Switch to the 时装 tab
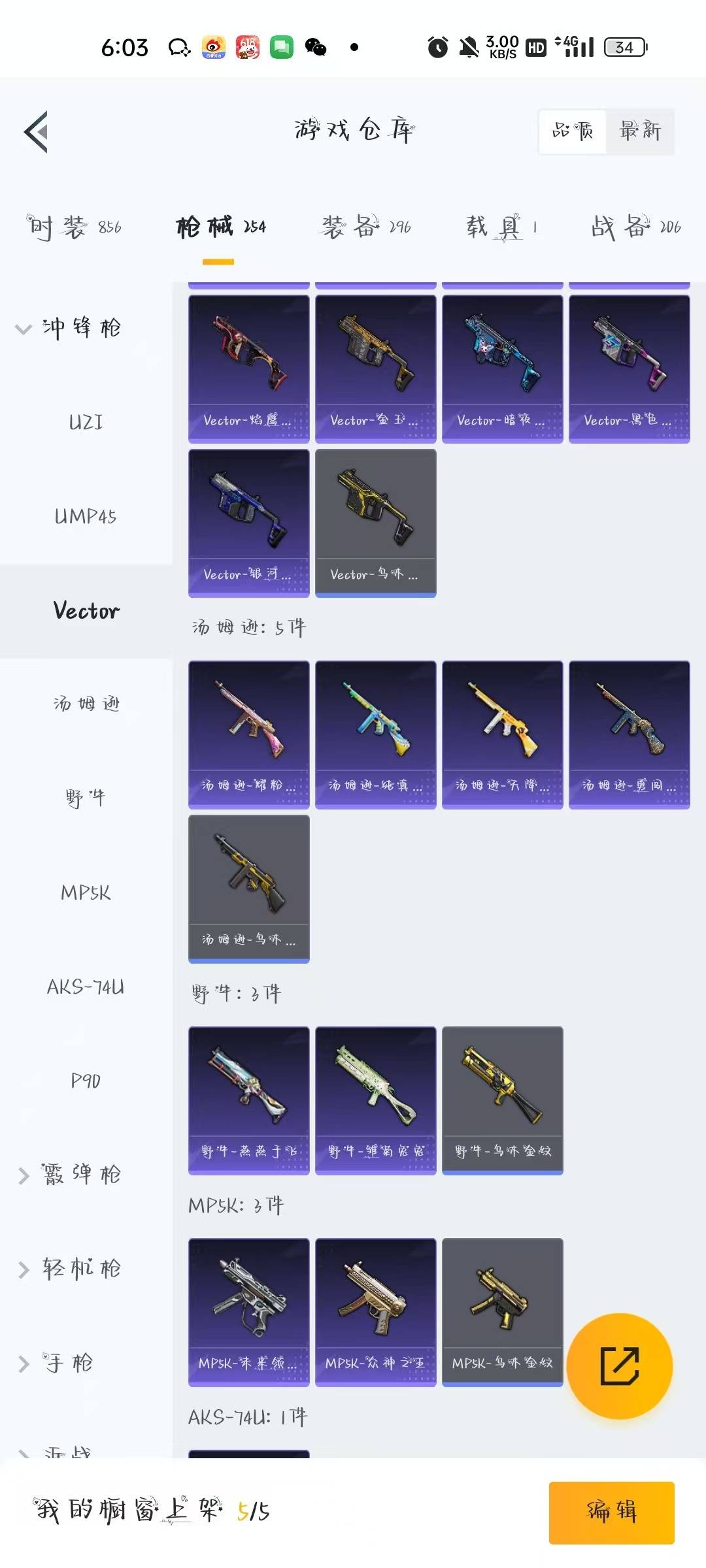The image size is (706, 1568). coord(74,227)
